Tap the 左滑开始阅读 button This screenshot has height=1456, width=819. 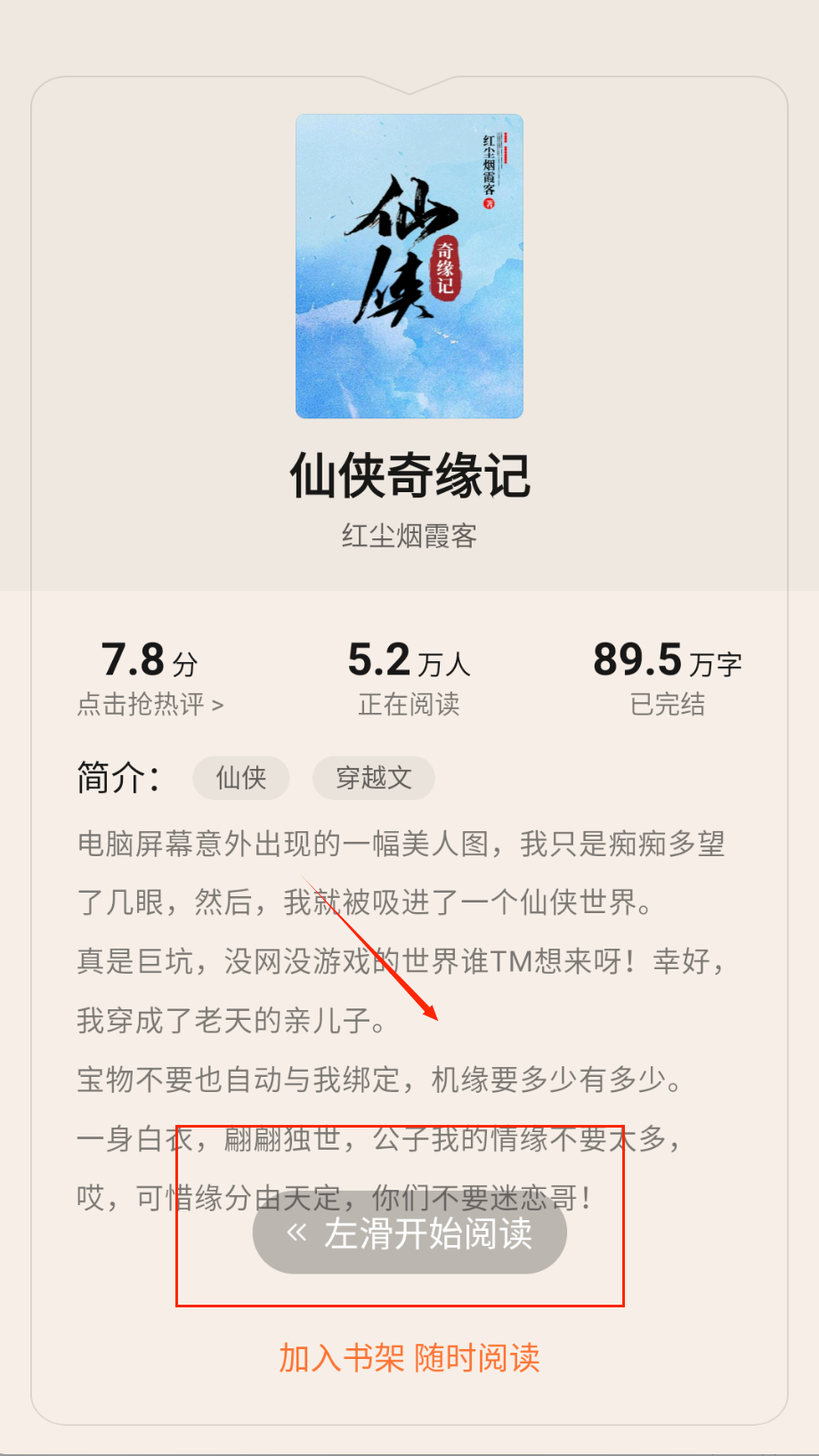pos(409,1234)
